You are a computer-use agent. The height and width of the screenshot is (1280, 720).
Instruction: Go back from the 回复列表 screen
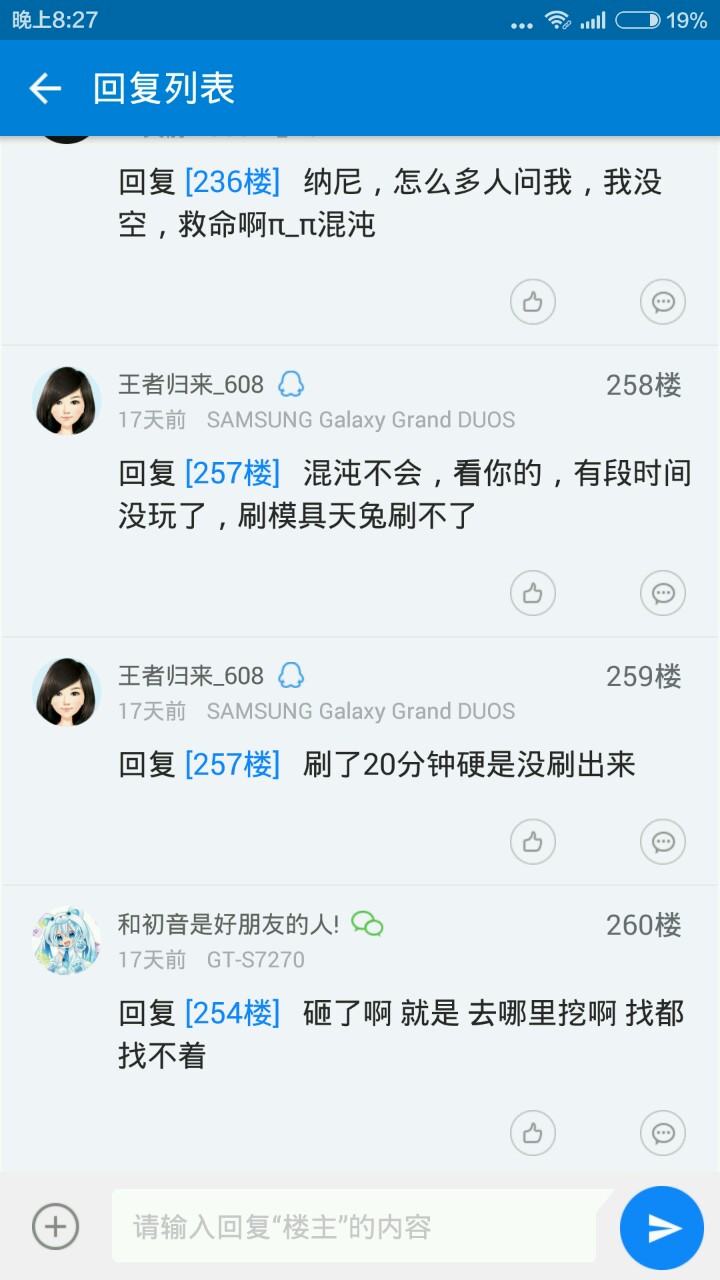click(x=45, y=89)
